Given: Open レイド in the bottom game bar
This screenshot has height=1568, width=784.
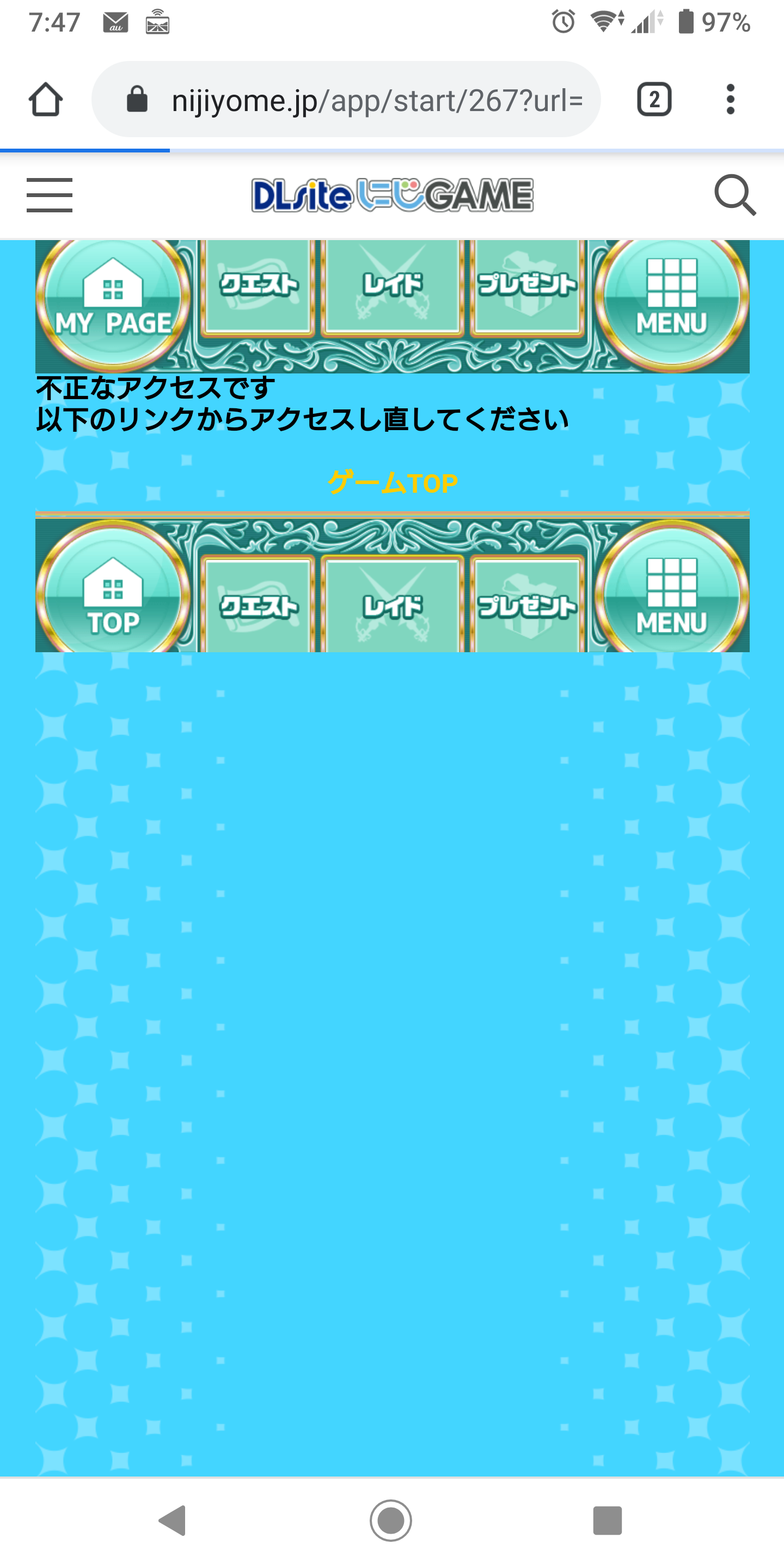Looking at the screenshot, I should 392,605.
